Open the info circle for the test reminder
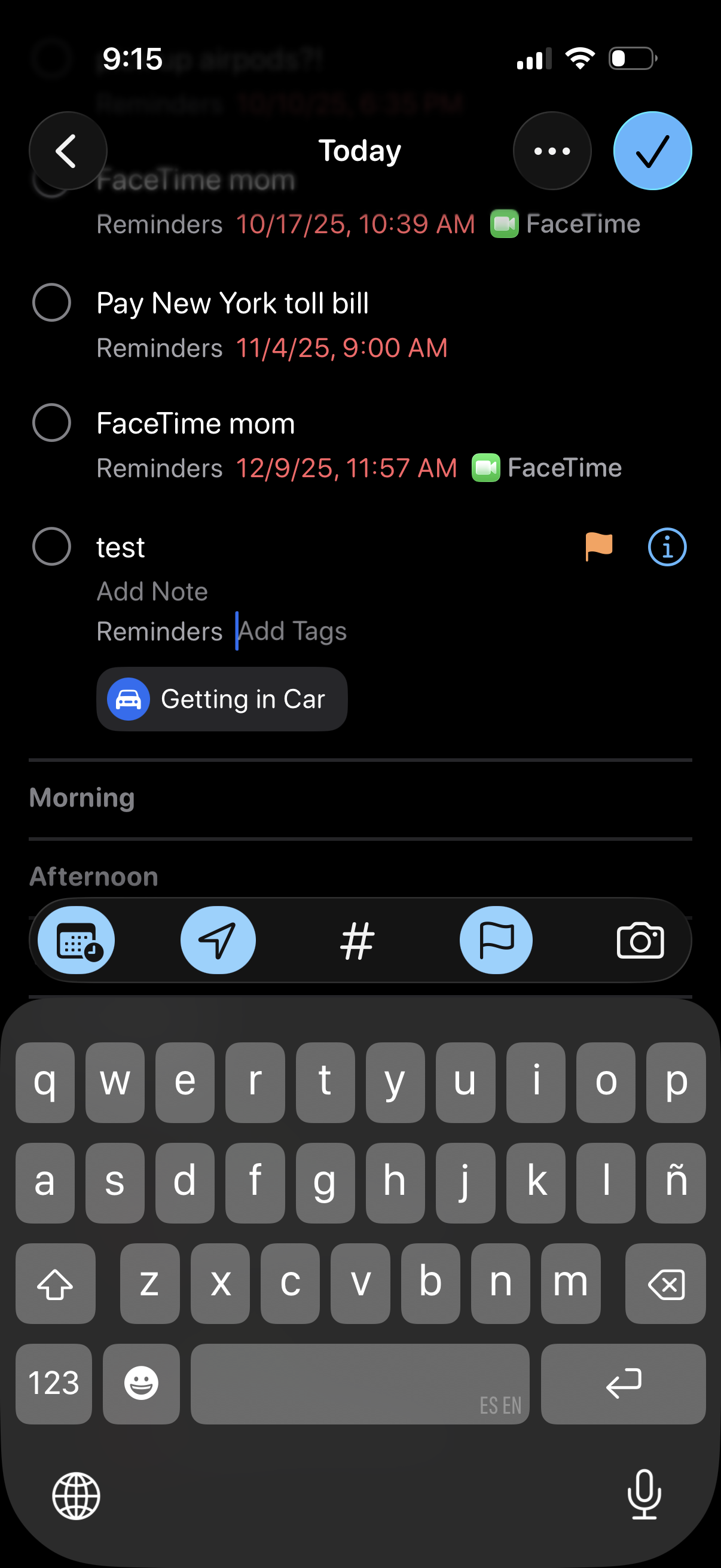Screen dimensions: 721x1568 [x=666, y=547]
